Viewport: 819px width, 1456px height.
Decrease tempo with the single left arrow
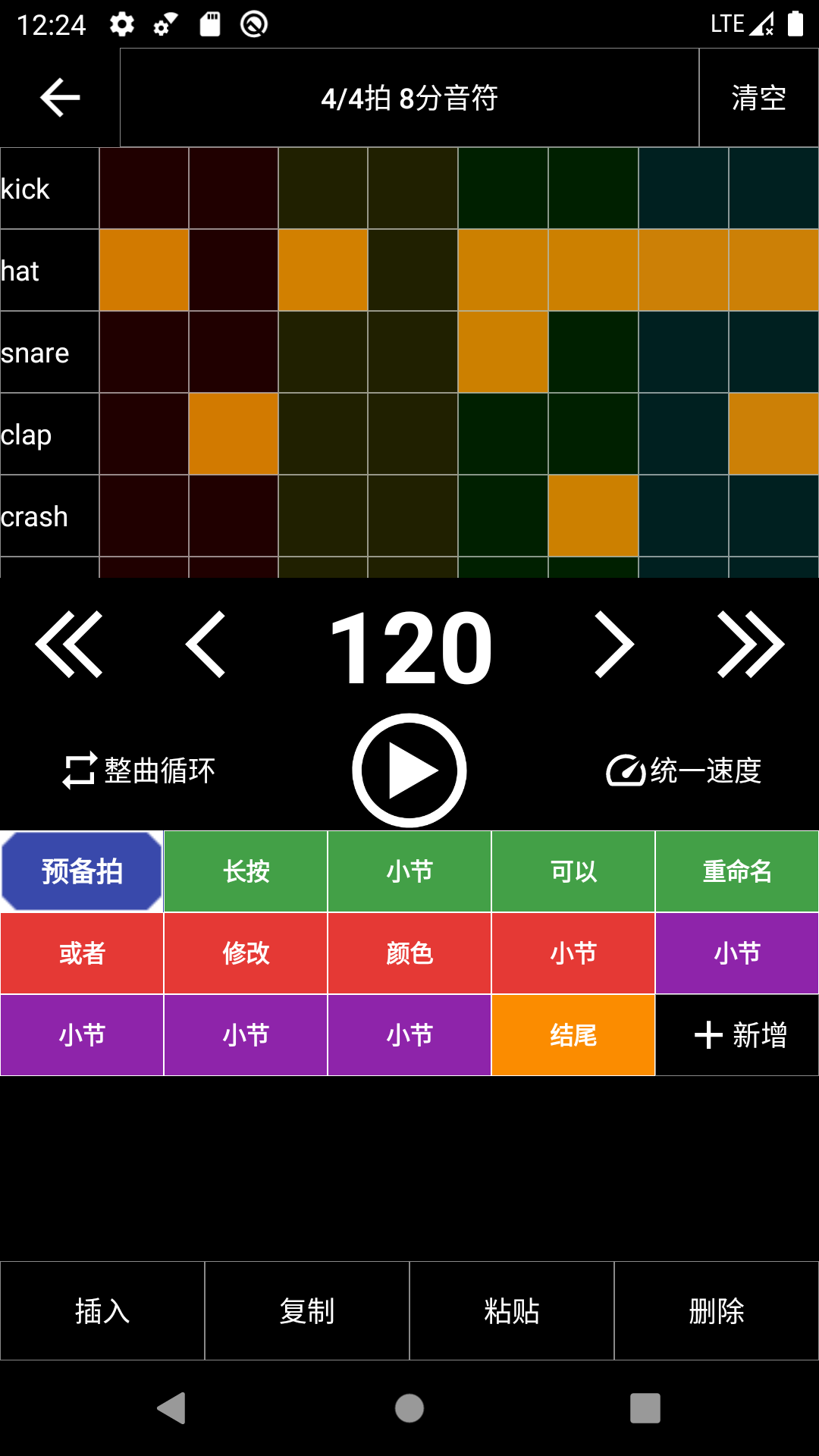point(206,645)
